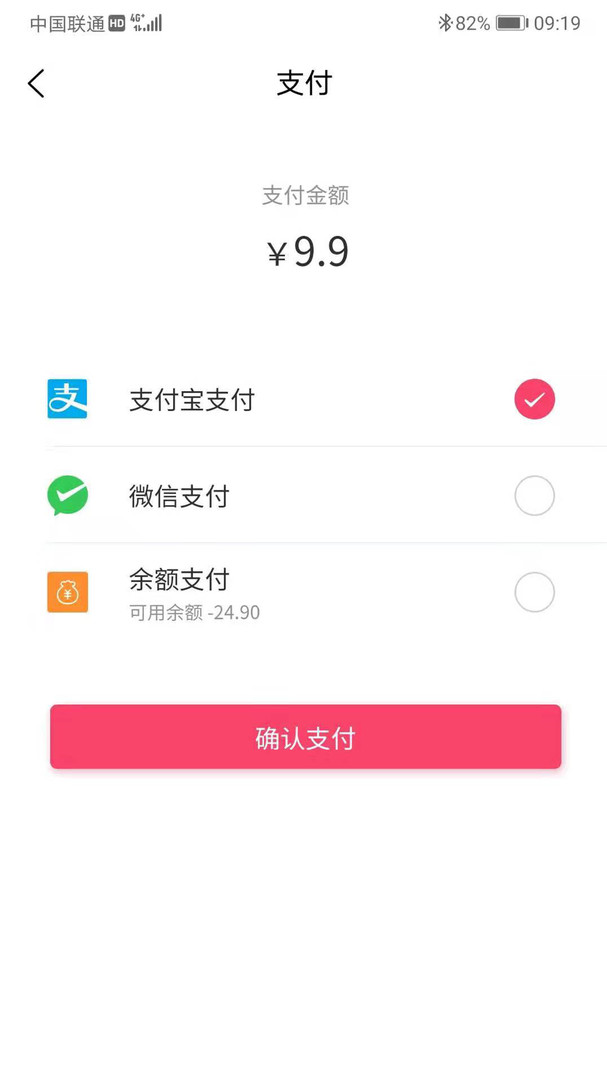
Task: Select 支付宝支付 as payment method
Action: 533,400
